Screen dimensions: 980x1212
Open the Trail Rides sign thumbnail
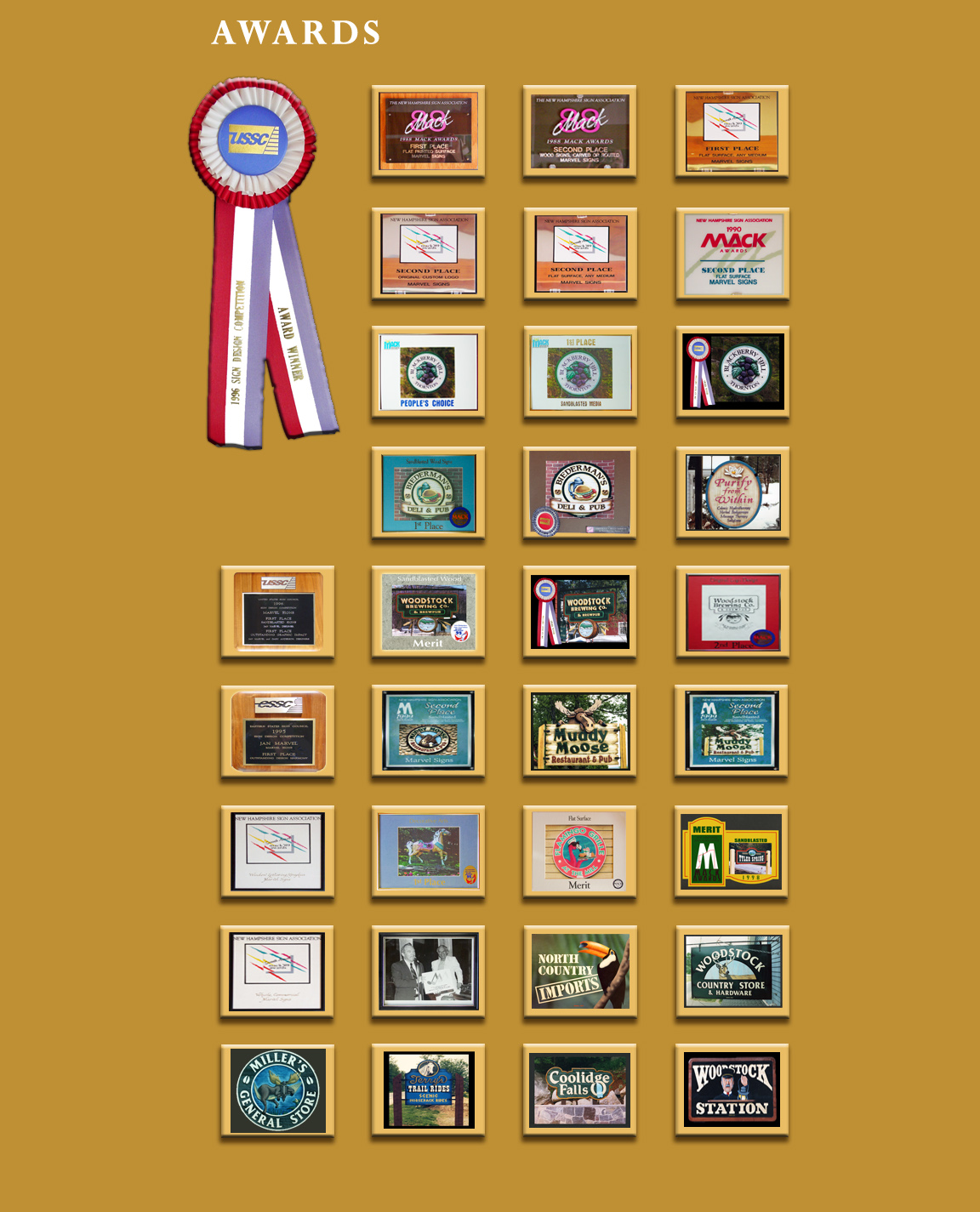point(428,1090)
